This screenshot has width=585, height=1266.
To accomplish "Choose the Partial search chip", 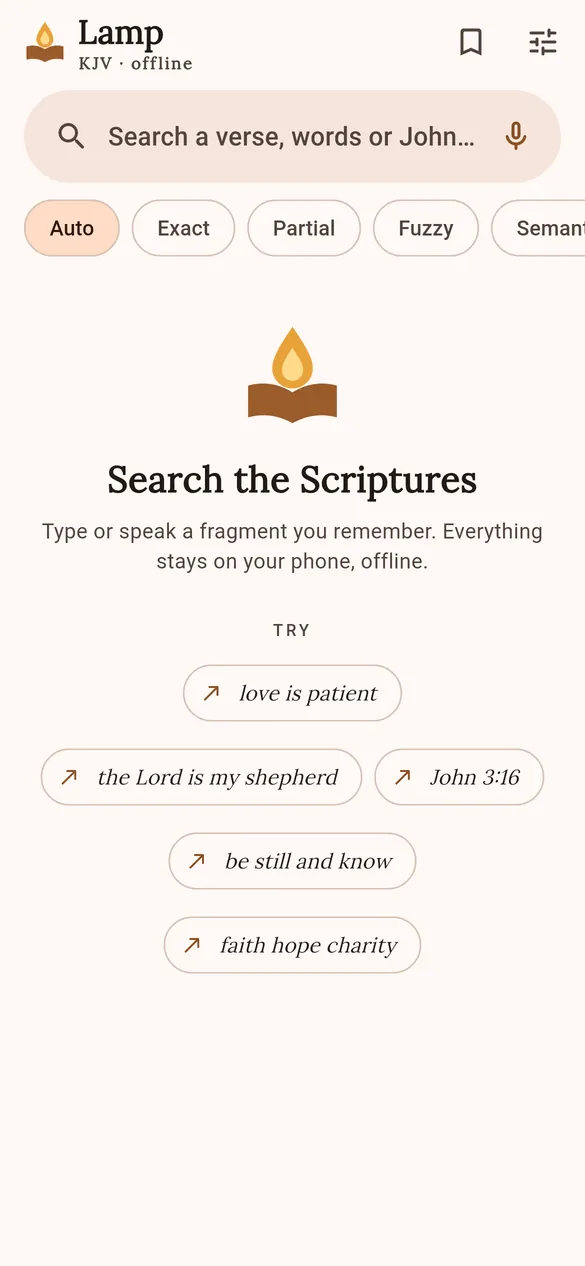I will coord(304,228).
